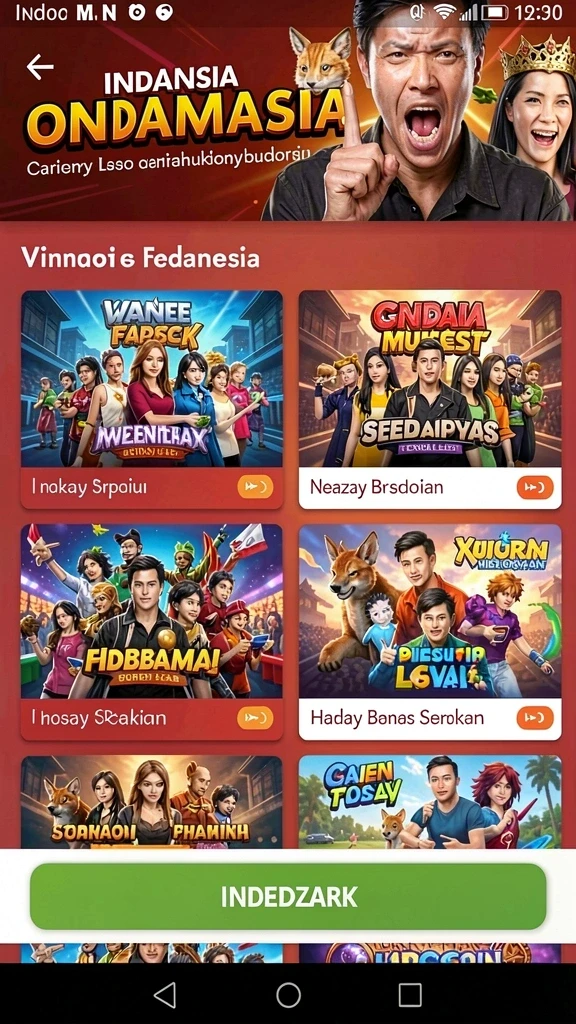The width and height of the screenshot is (576, 1024).
Task: Open the Ondamasia promo banner
Action: 288,124
